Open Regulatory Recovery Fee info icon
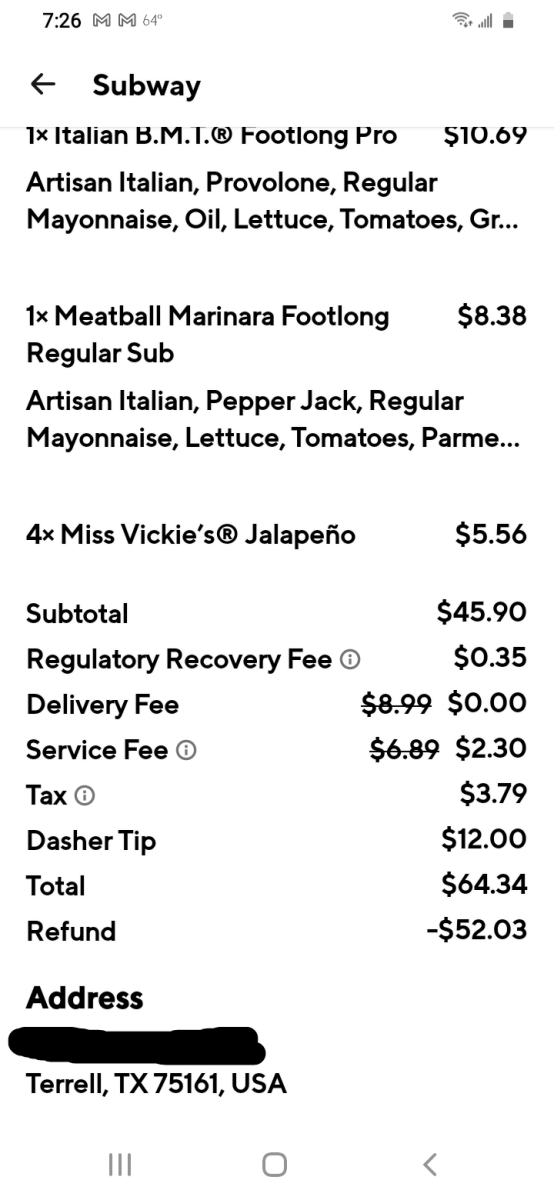 click(349, 660)
